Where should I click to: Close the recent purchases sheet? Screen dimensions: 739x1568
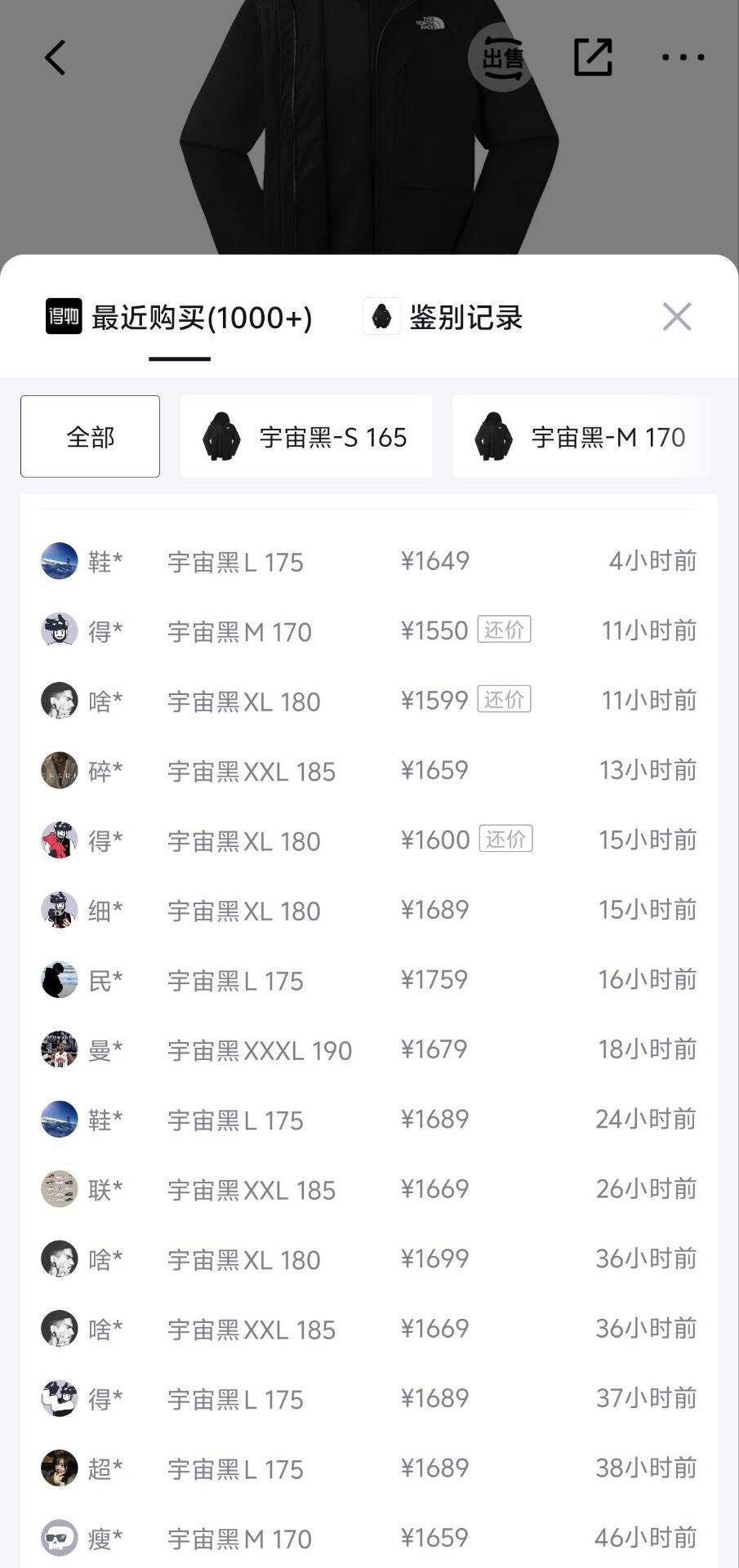pos(677,317)
